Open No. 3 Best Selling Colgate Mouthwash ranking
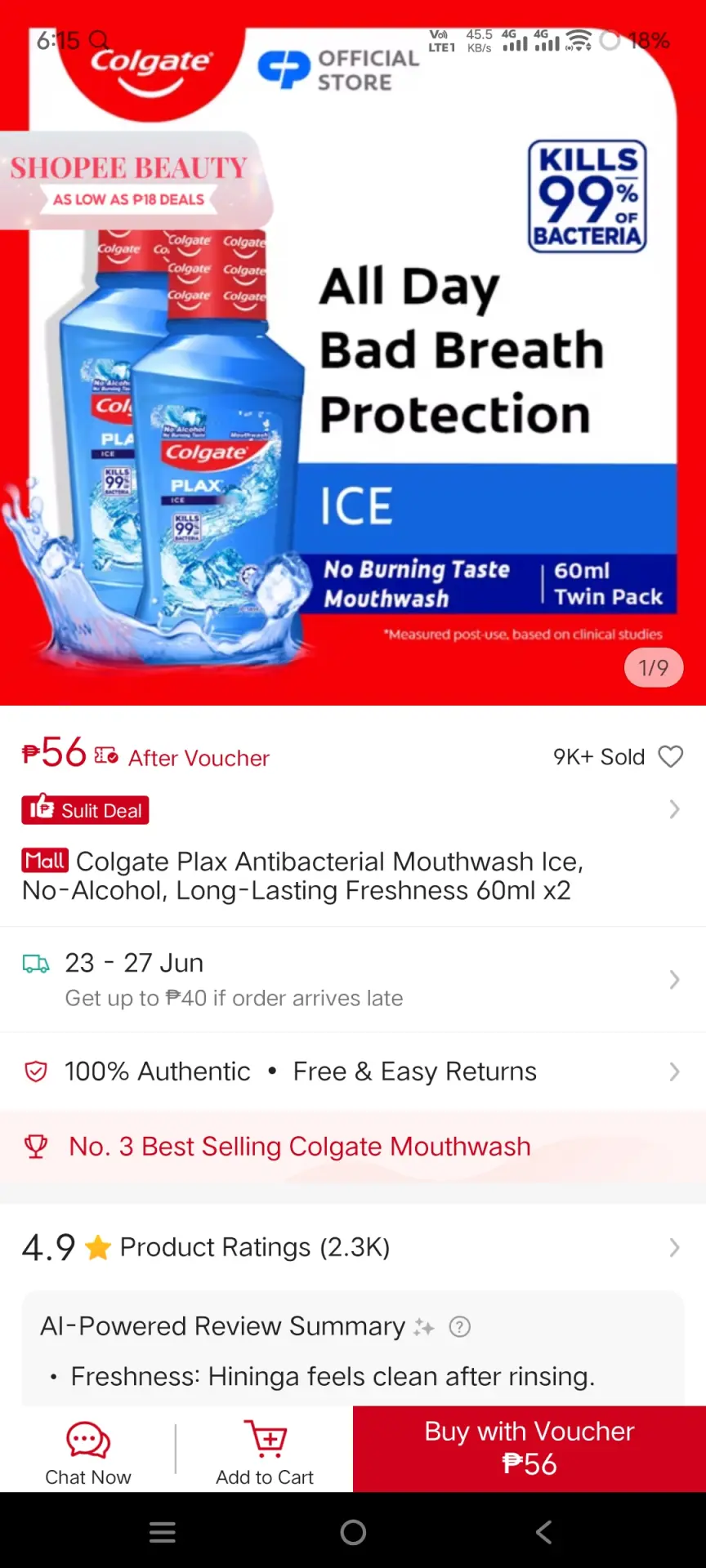This screenshot has height=1568, width=706. 353,1147
